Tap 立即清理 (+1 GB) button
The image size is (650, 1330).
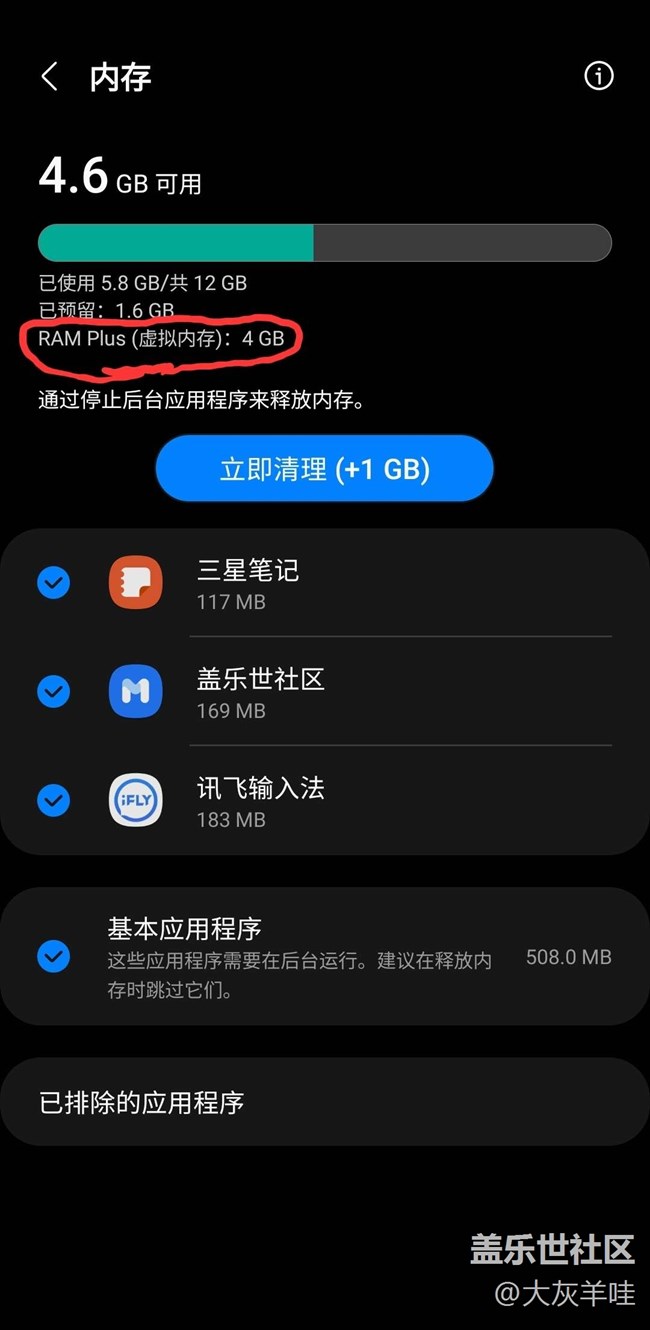tap(325, 468)
